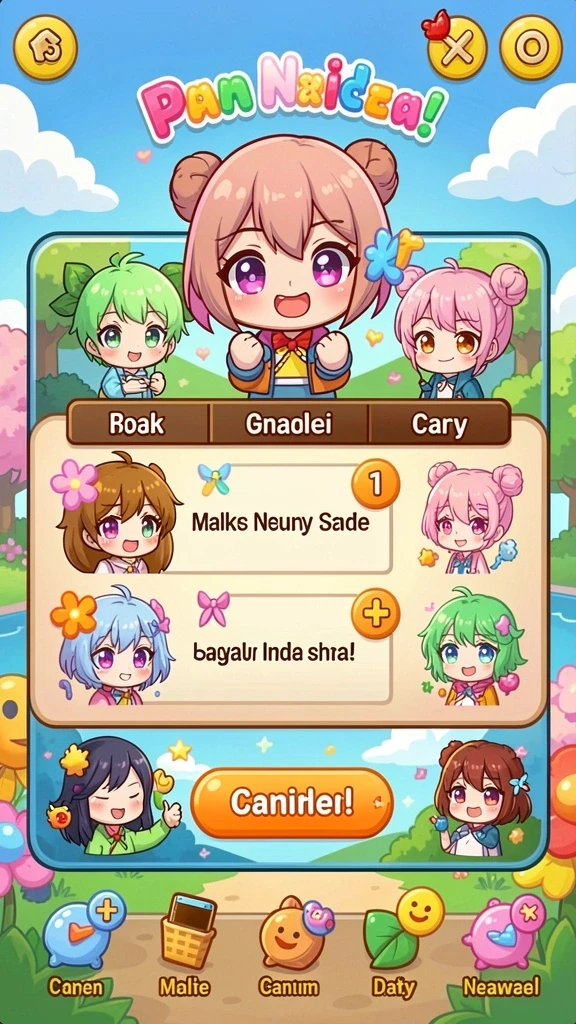Tap the round yellow circle button

click(x=531, y=48)
